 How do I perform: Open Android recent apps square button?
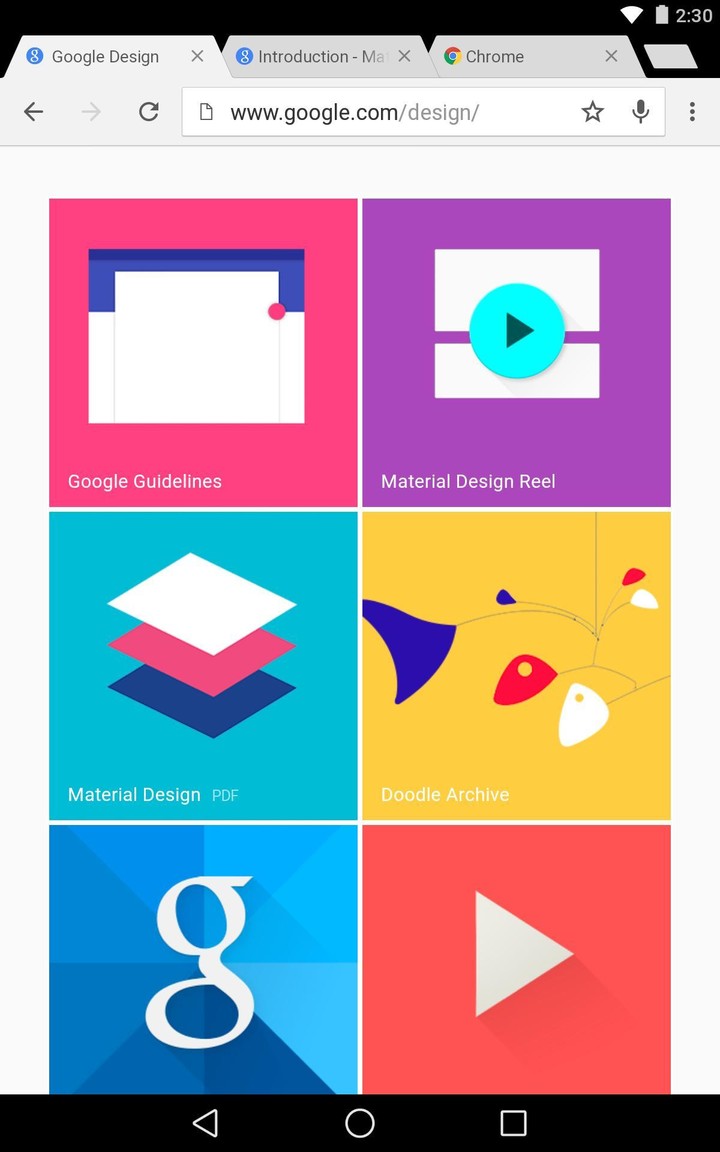(513, 1122)
